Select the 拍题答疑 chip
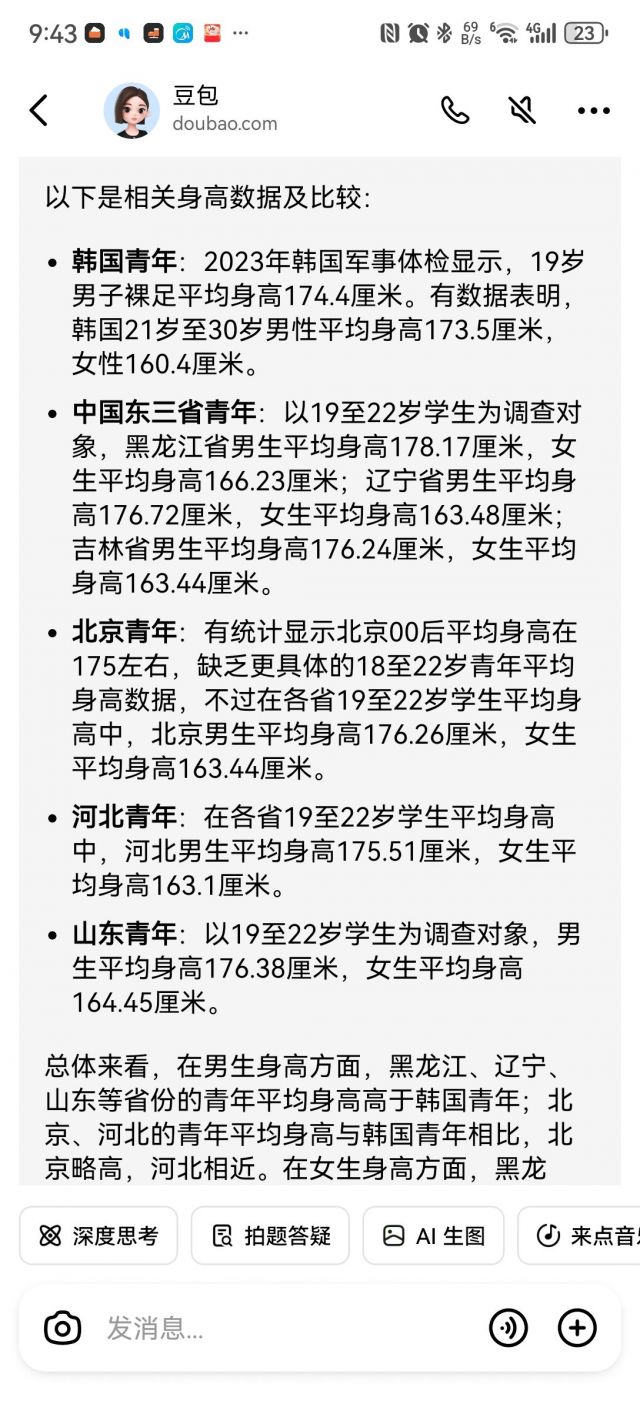Image resolution: width=640 pixels, height=1411 pixels. pos(270,1236)
